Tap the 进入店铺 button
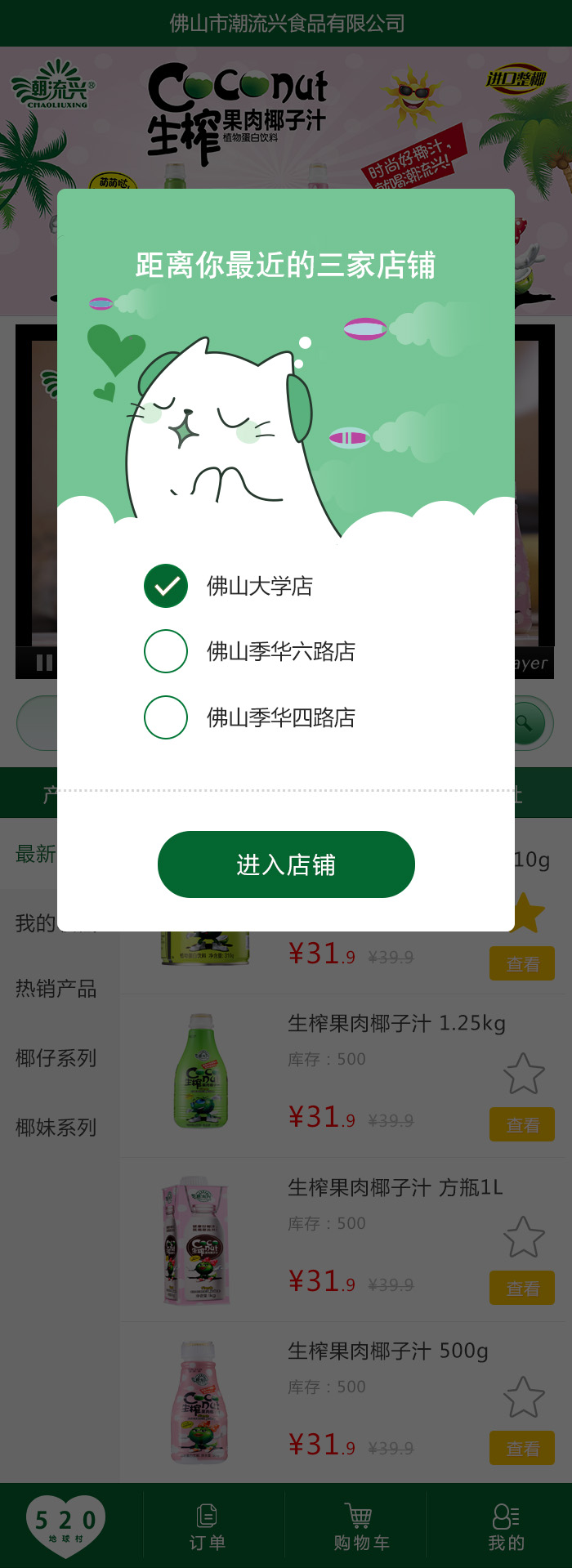 pyautogui.click(x=286, y=864)
